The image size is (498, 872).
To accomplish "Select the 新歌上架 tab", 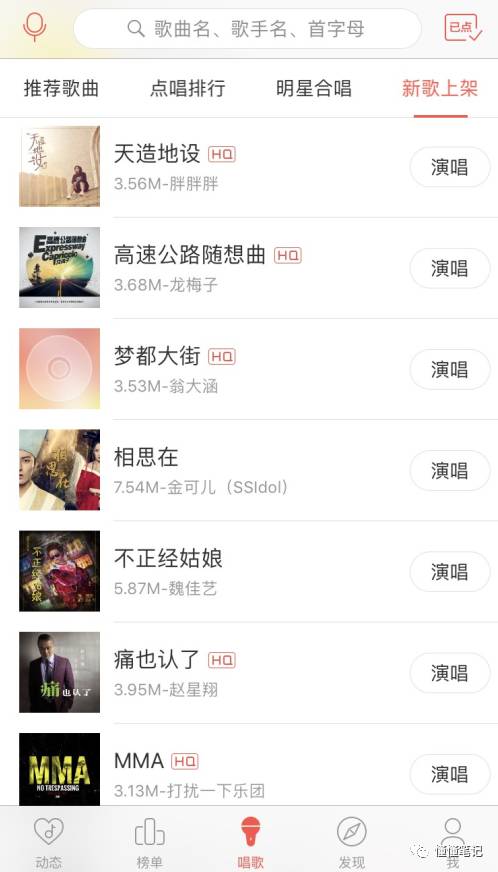I will [440, 88].
